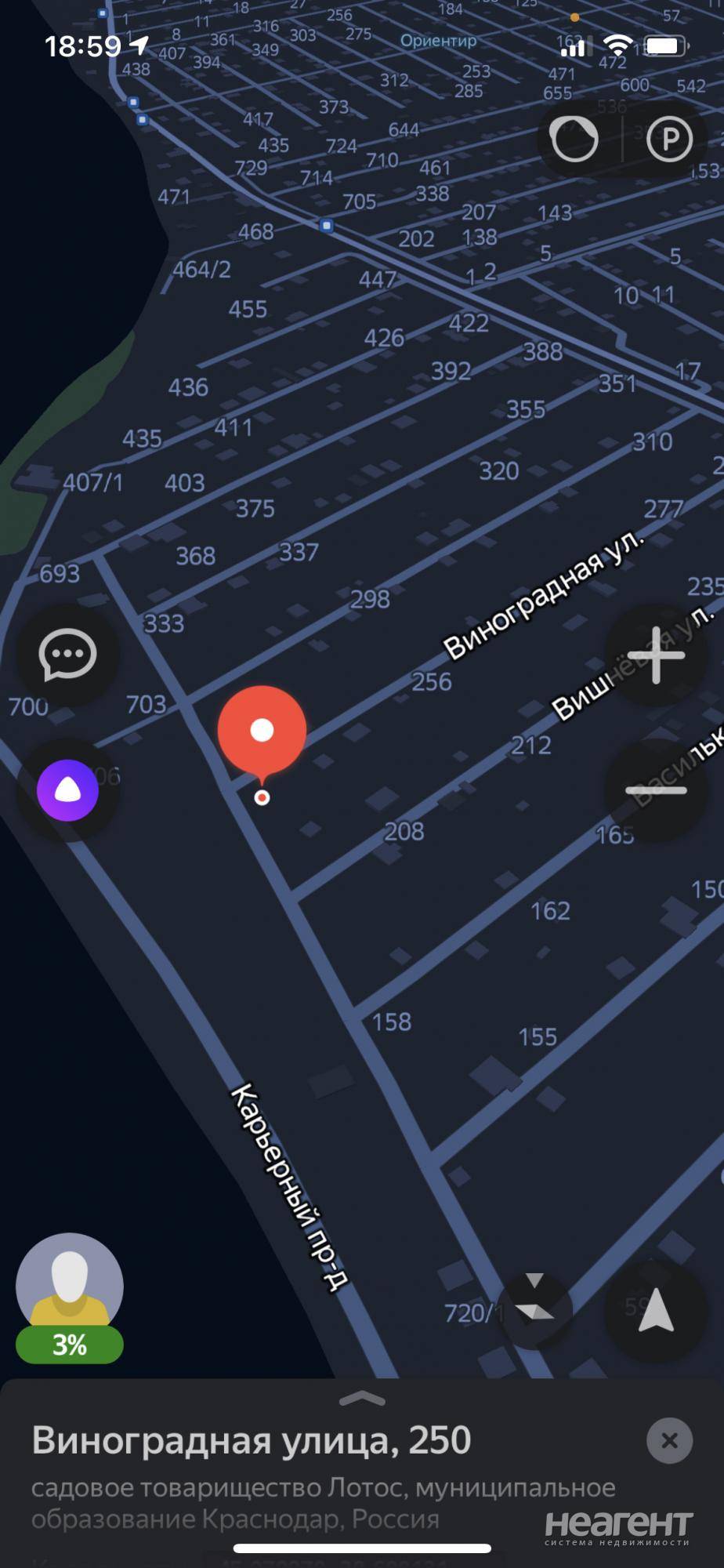The width and height of the screenshot is (724, 1568).
Task: Open the parking layer button
Action: point(669,140)
